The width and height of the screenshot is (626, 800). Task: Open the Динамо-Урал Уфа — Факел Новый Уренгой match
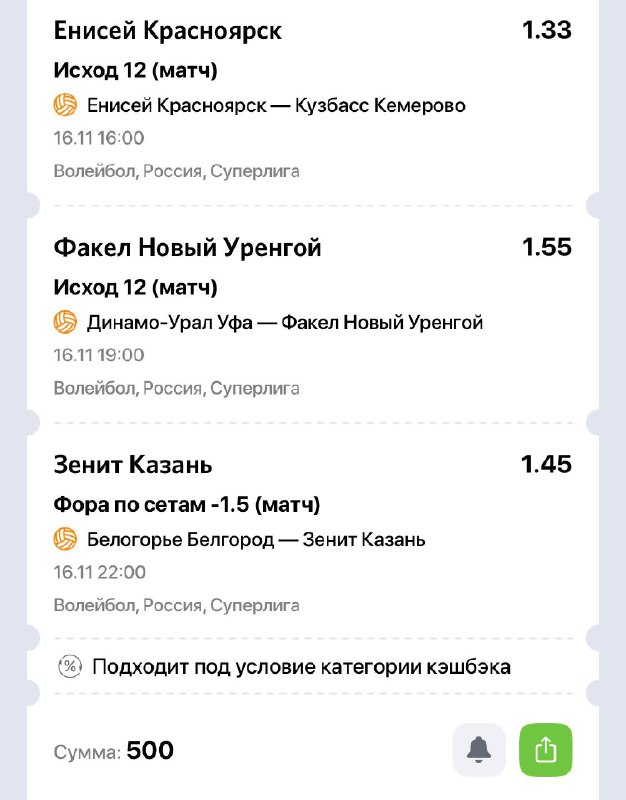pyautogui.click(x=284, y=322)
